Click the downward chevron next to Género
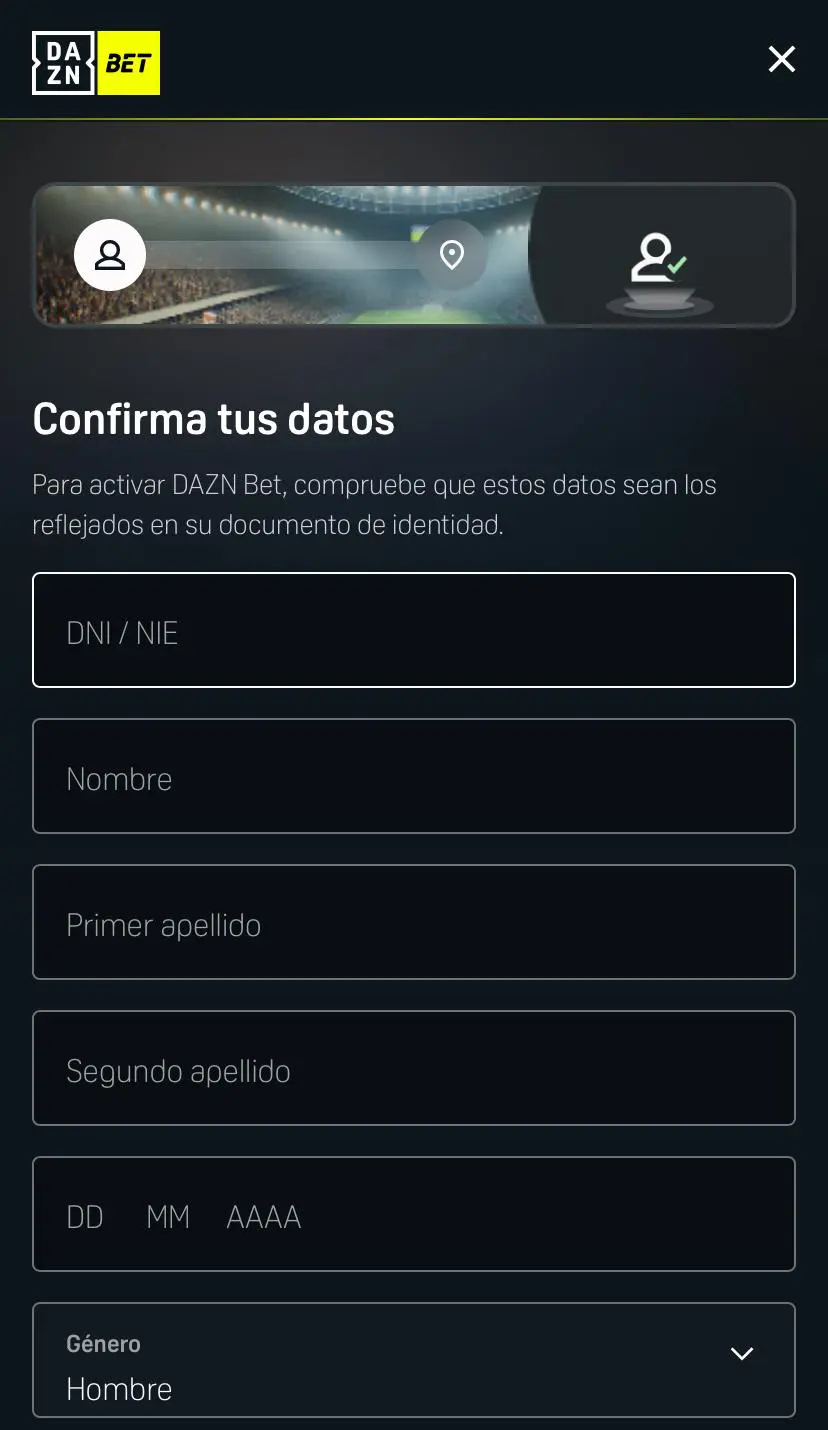This screenshot has width=828, height=1430. [x=741, y=1353]
